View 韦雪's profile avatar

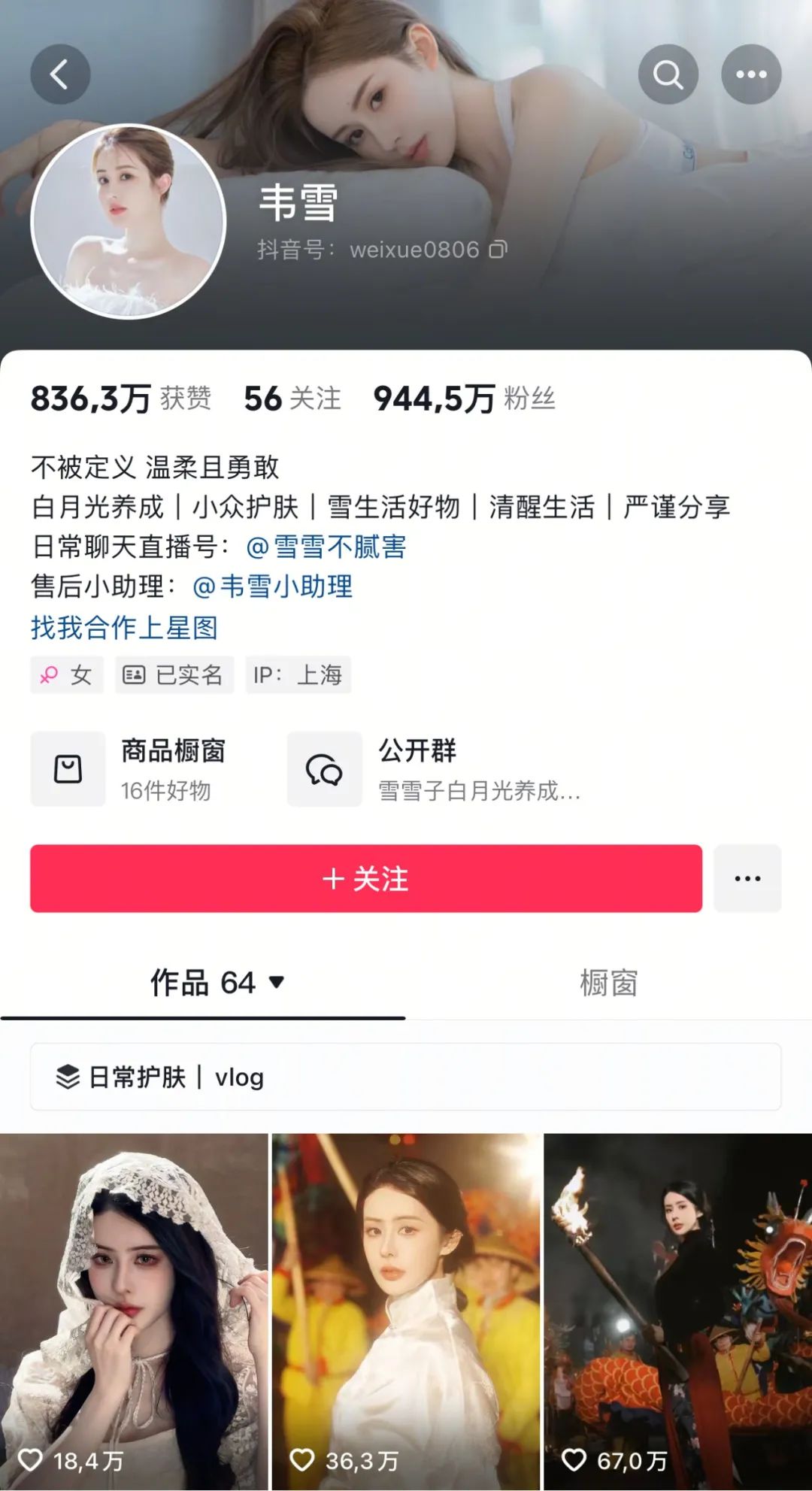pos(129,222)
